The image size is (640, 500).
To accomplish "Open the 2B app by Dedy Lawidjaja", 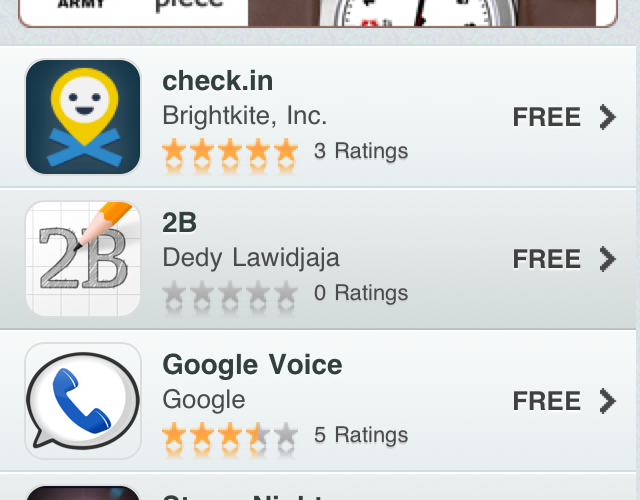I will click(320, 259).
